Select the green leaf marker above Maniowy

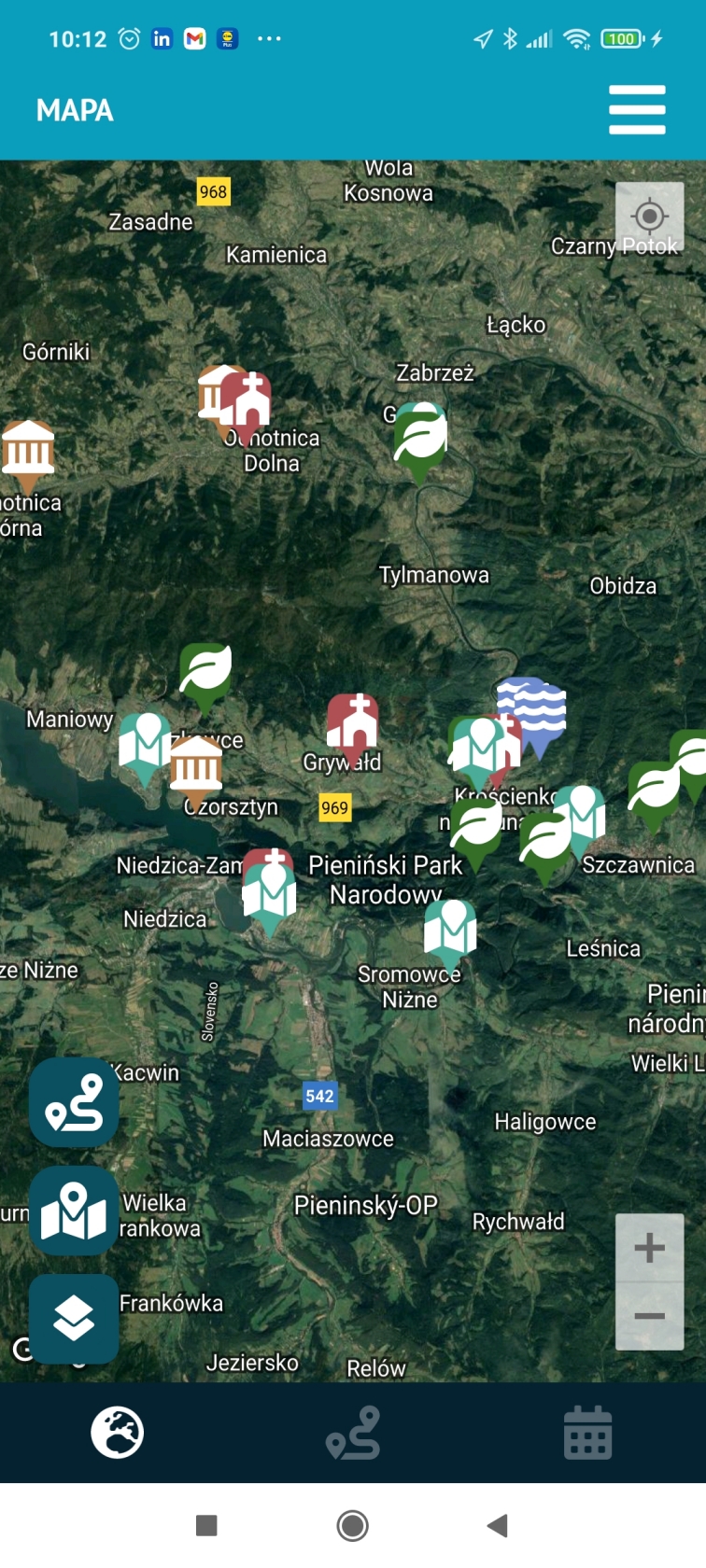point(205,670)
